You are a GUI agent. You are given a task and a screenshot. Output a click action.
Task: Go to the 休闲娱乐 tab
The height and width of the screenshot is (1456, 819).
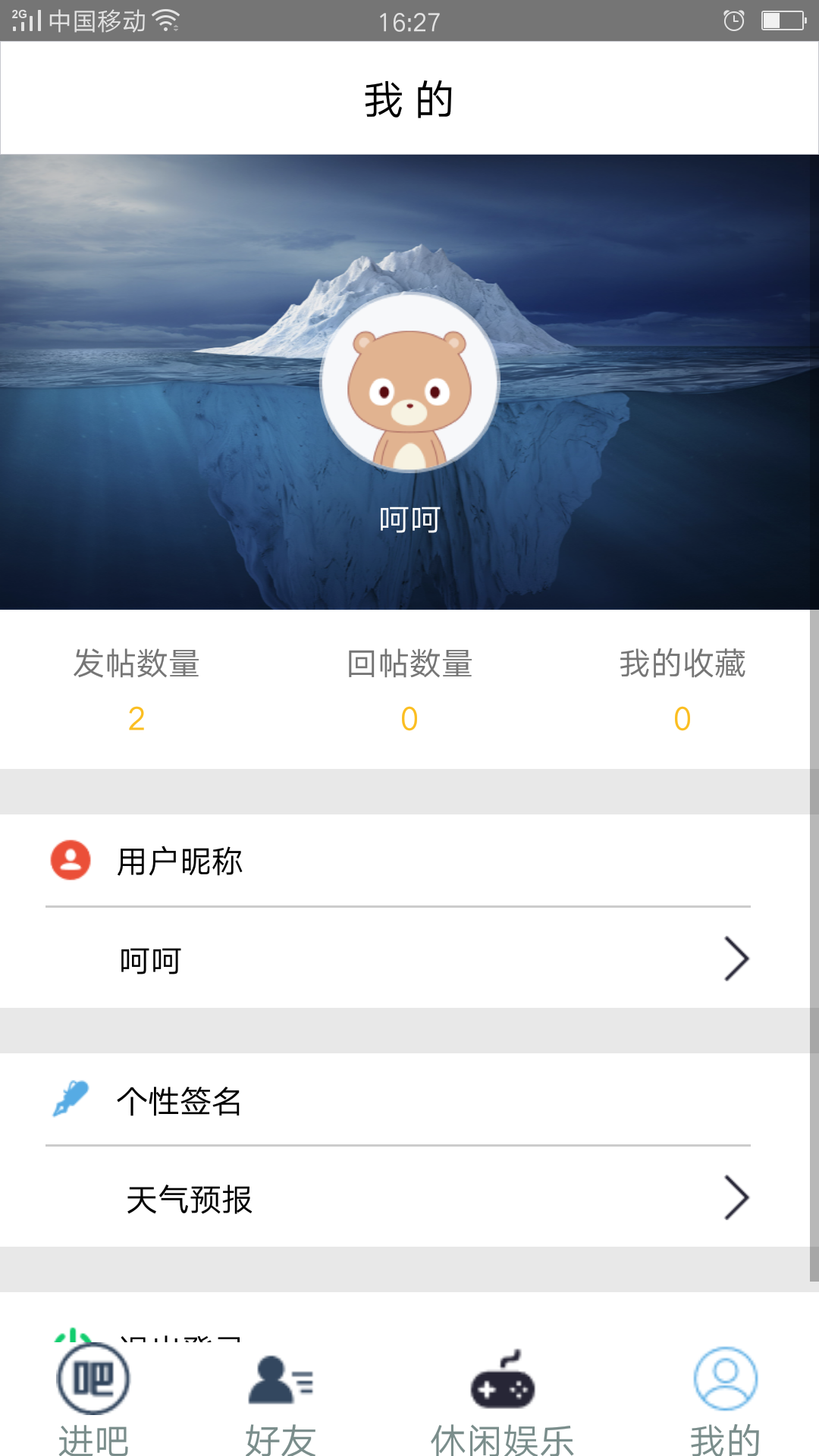tap(502, 1399)
